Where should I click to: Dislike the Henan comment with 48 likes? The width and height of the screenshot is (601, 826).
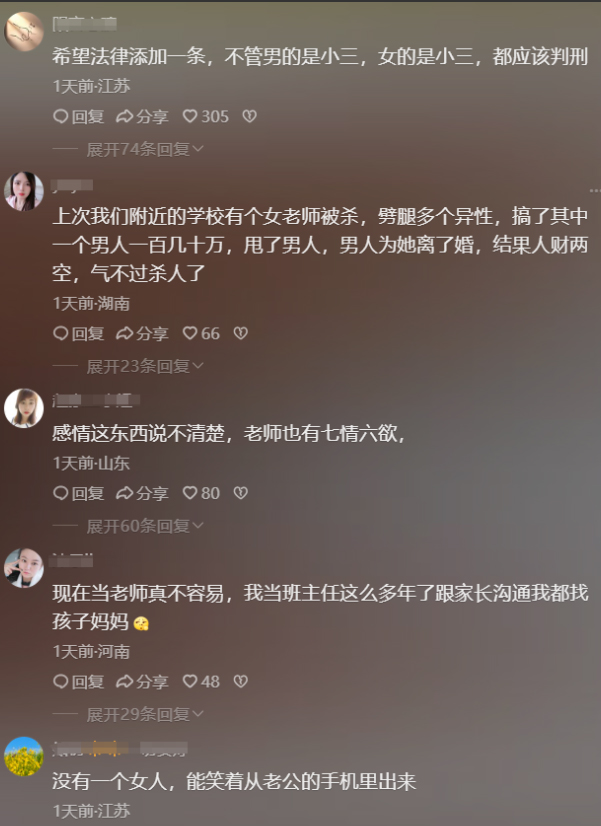pyautogui.click(x=240, y=681)
